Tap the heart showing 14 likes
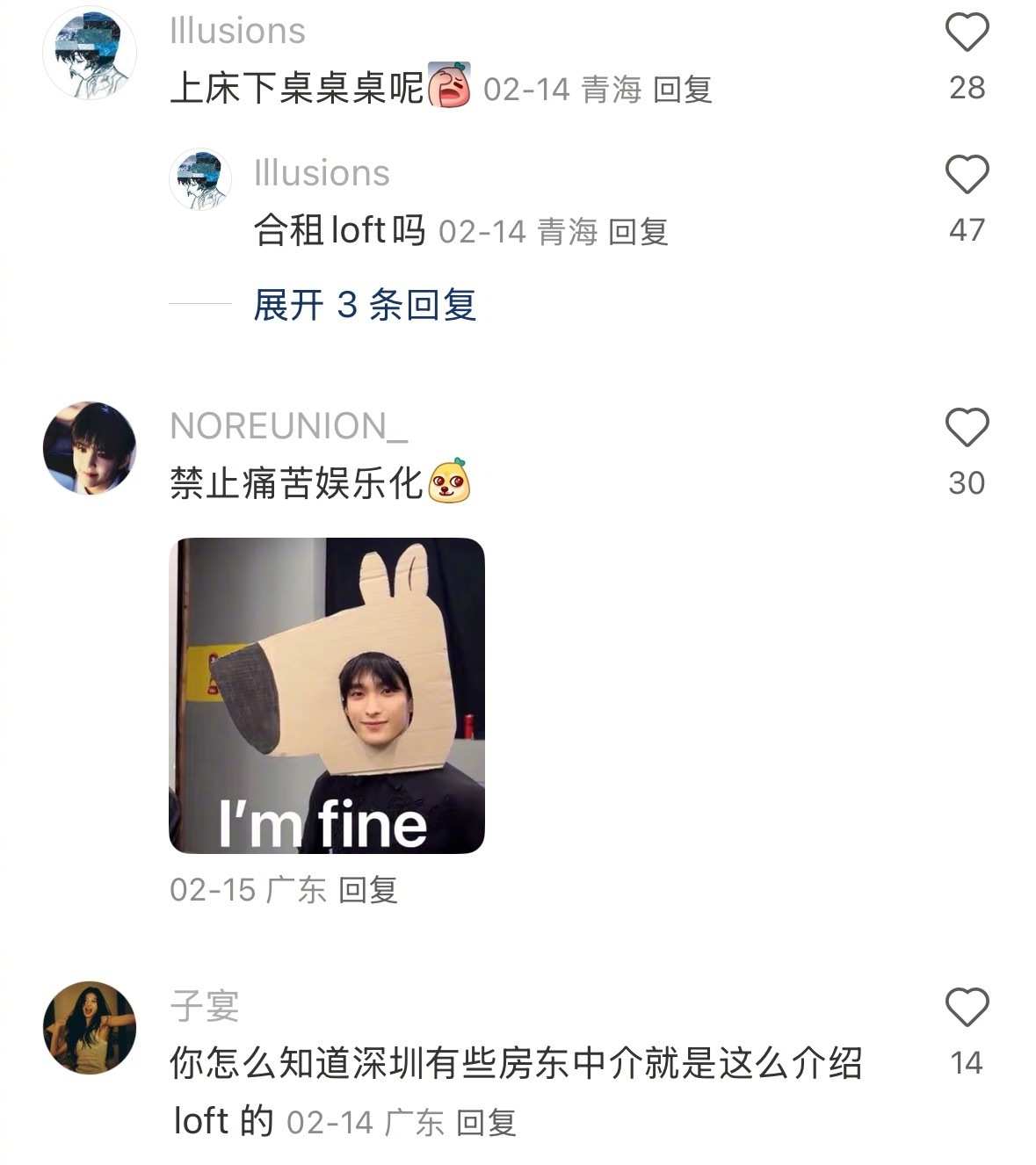This screenshot has height=1165, width=1036. pos(967,1006)
